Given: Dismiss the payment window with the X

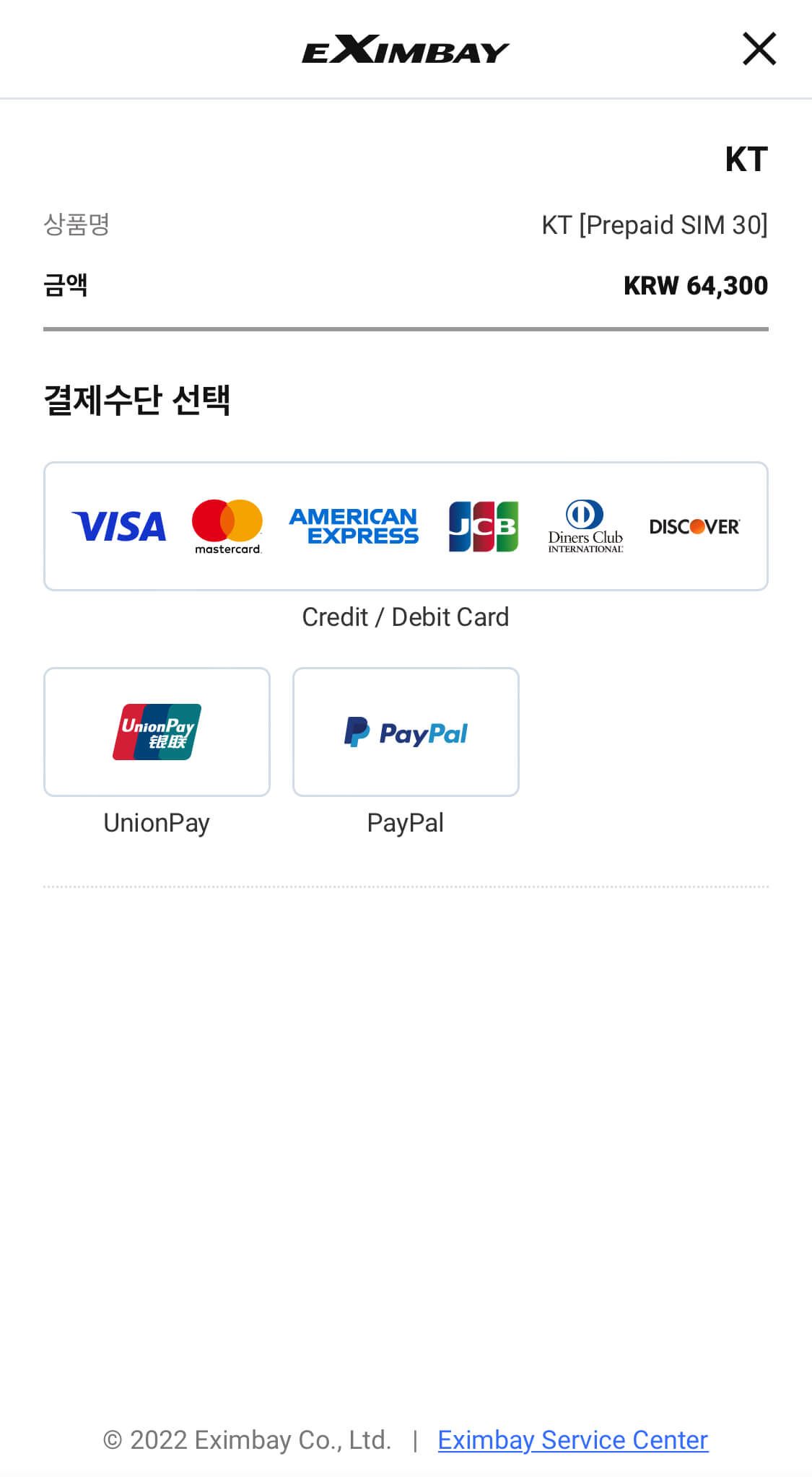Looking at the screenshot, I should point(760,49).
